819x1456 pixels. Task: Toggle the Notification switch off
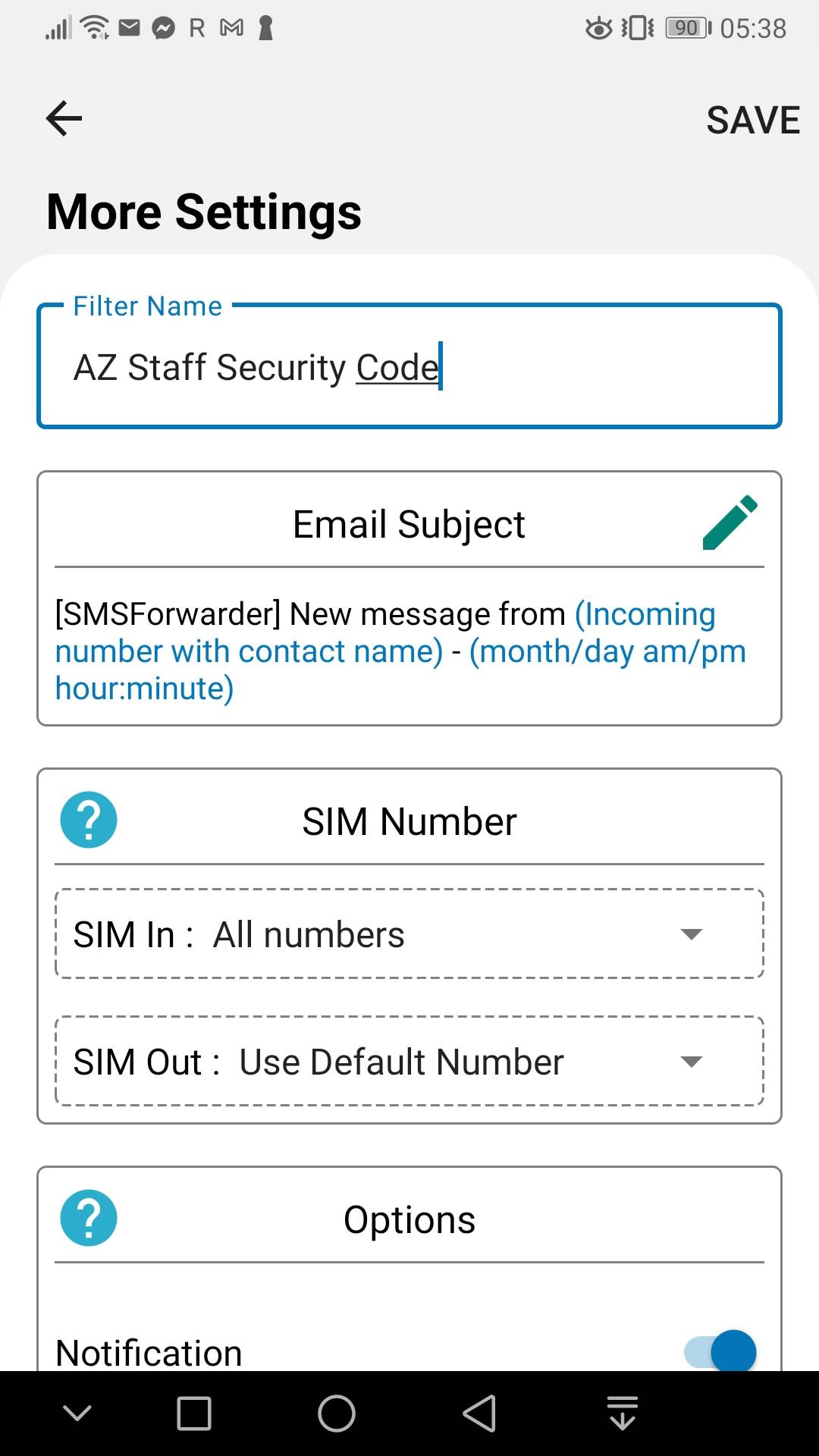[x=720, y=1351]
